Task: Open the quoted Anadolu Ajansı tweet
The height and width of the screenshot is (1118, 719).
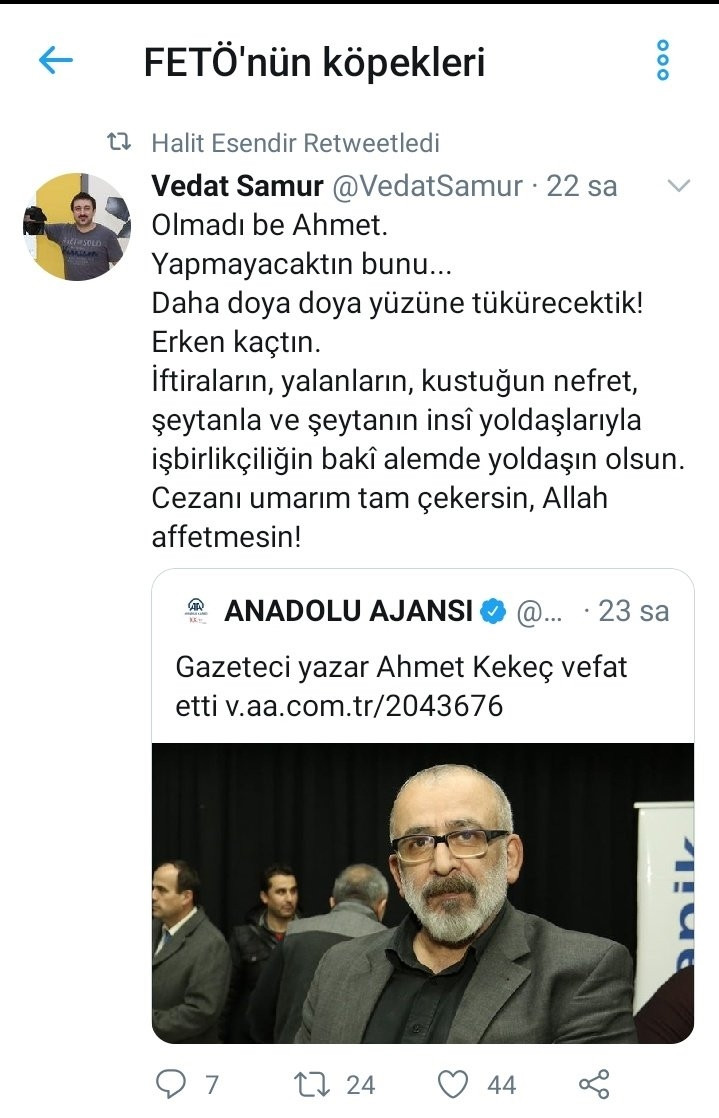Action: coord(423,806)
